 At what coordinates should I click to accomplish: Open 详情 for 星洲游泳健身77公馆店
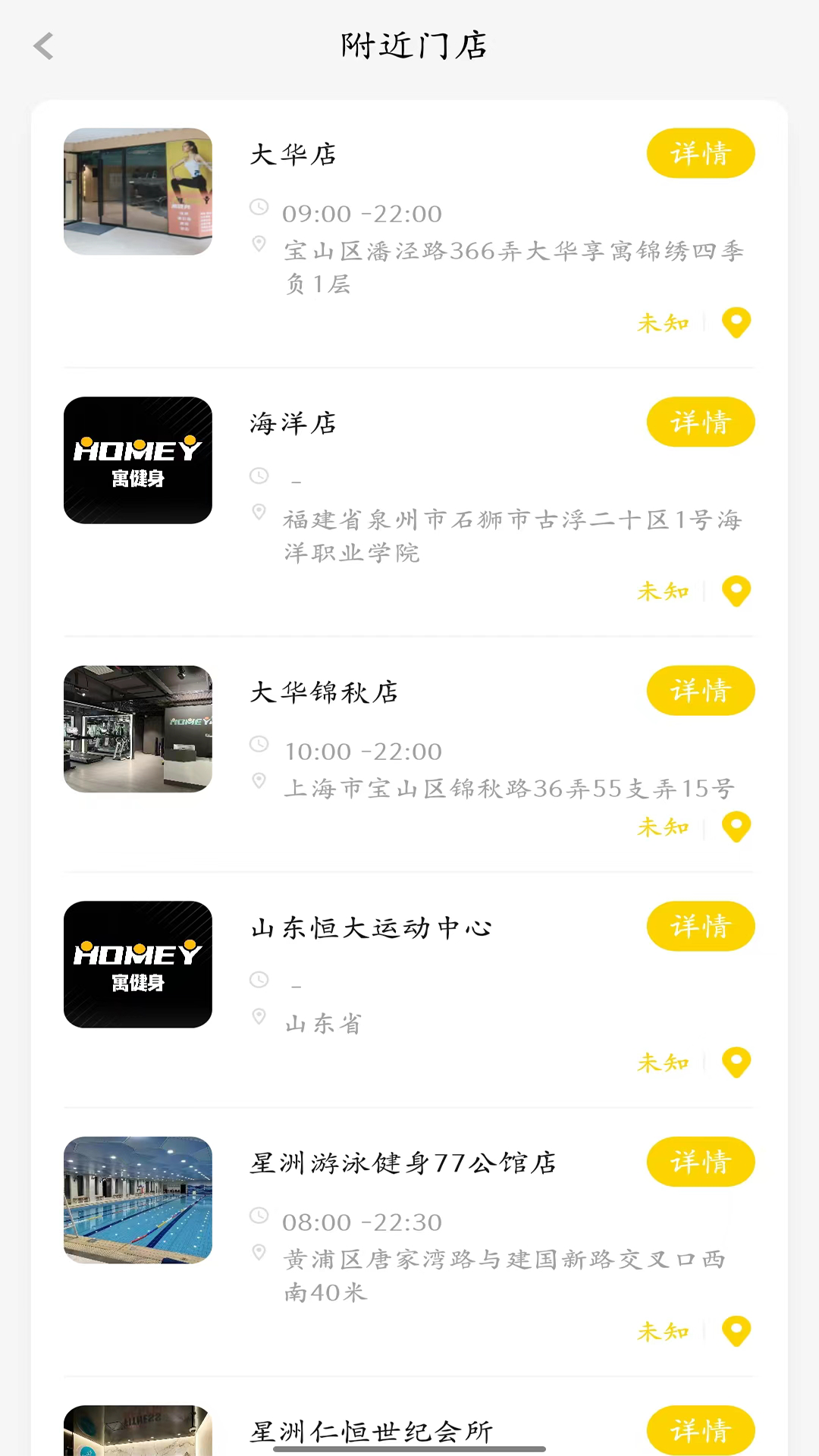point(700,1162)
